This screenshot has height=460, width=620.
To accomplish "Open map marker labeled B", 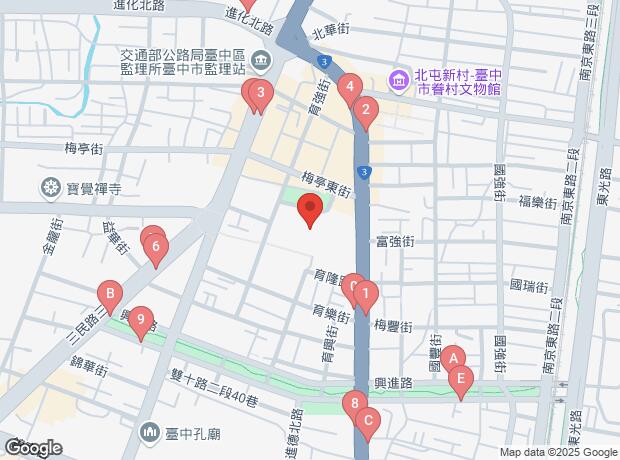I will tap(109, 295).
